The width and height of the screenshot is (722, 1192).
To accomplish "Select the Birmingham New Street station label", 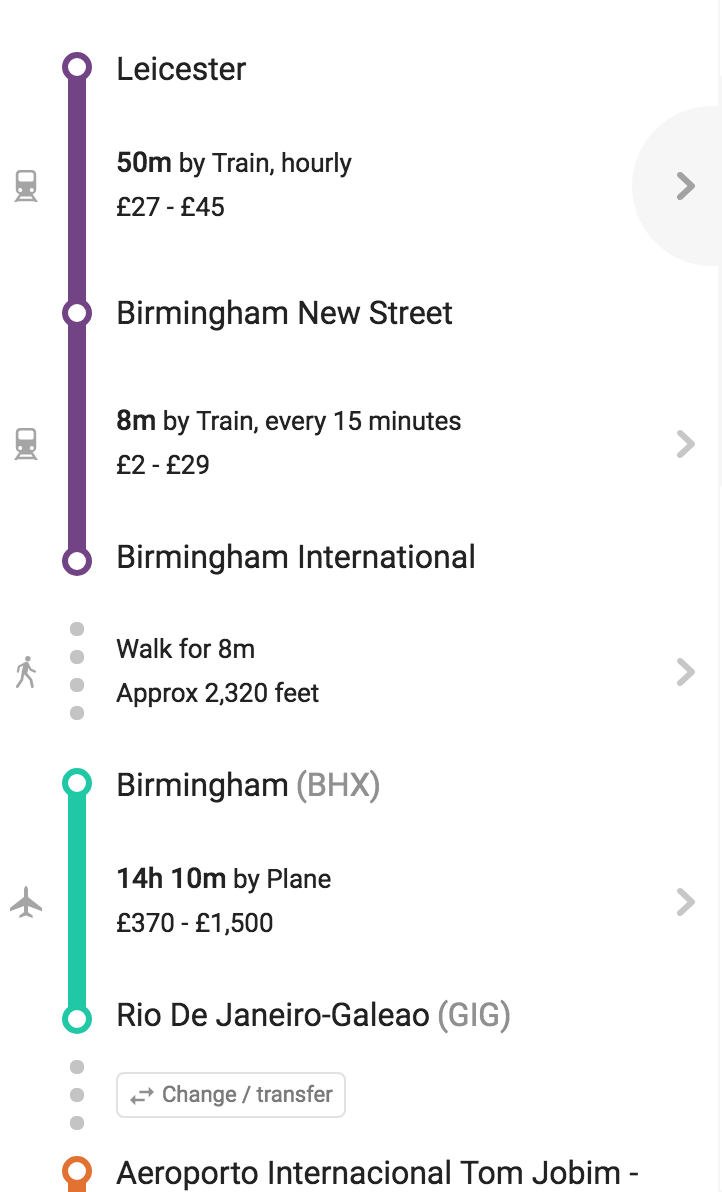I will [284, 312].
